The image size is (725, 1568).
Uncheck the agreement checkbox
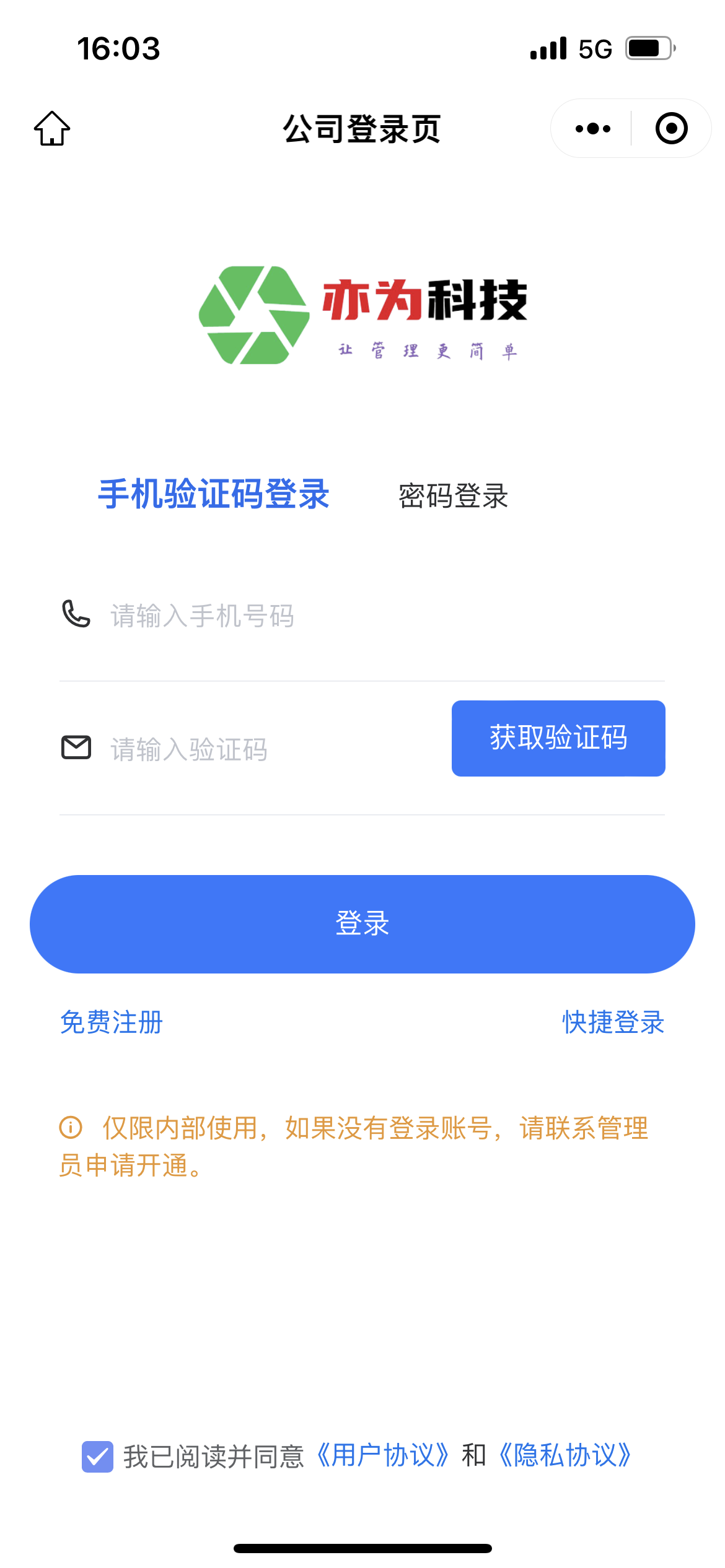[x=97, y=1457]
